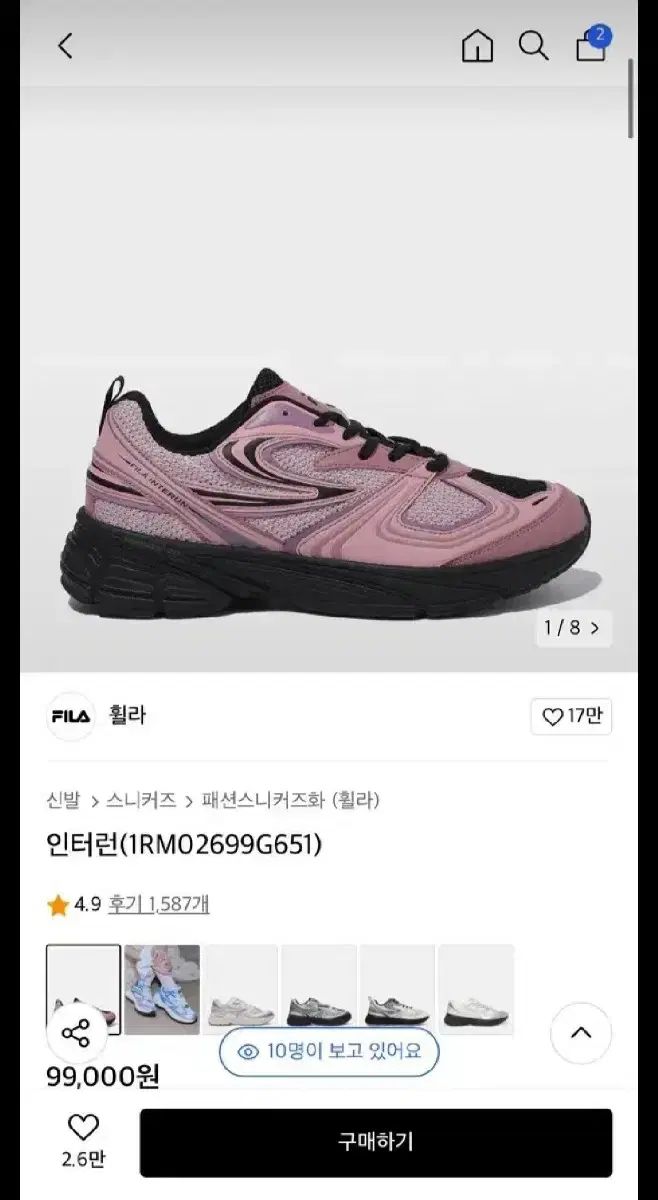This screenshot has height=1200, width=658.
Task: Open the 신발 breadcrumb category
Action: click(62, 800)
